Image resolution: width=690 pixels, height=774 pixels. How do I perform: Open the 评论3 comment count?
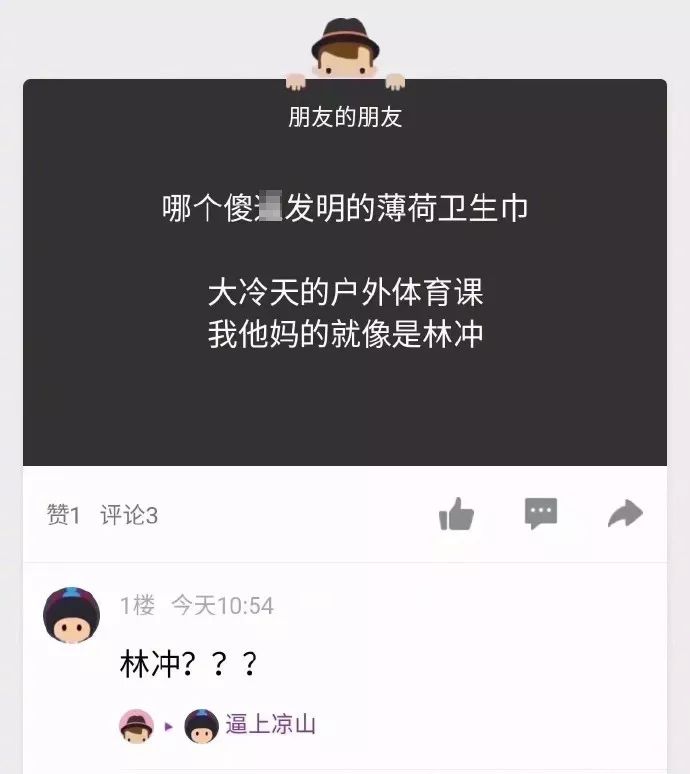click(129, 516)
